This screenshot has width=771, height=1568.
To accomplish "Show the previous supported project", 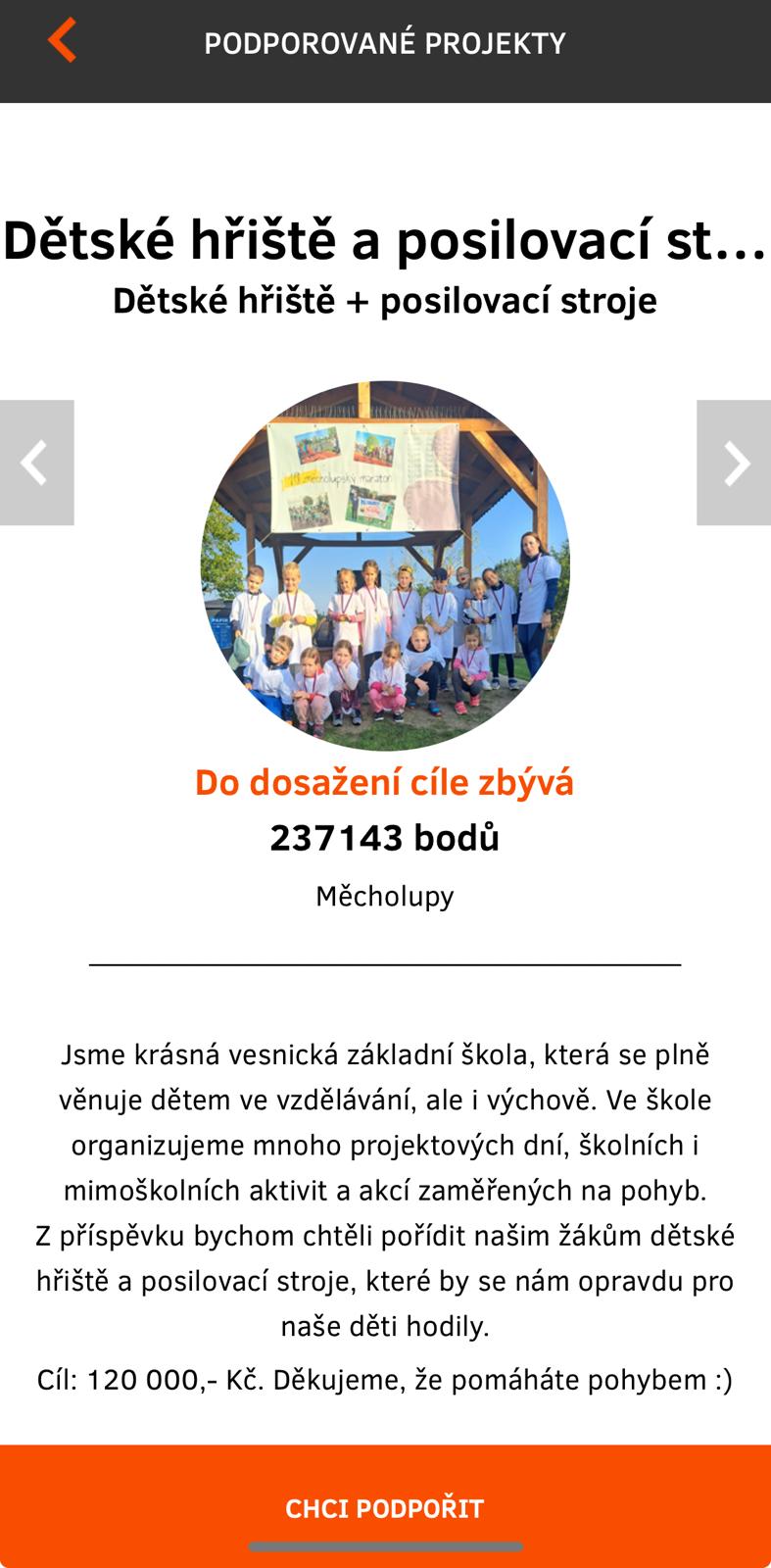I will tap(36, 463).
